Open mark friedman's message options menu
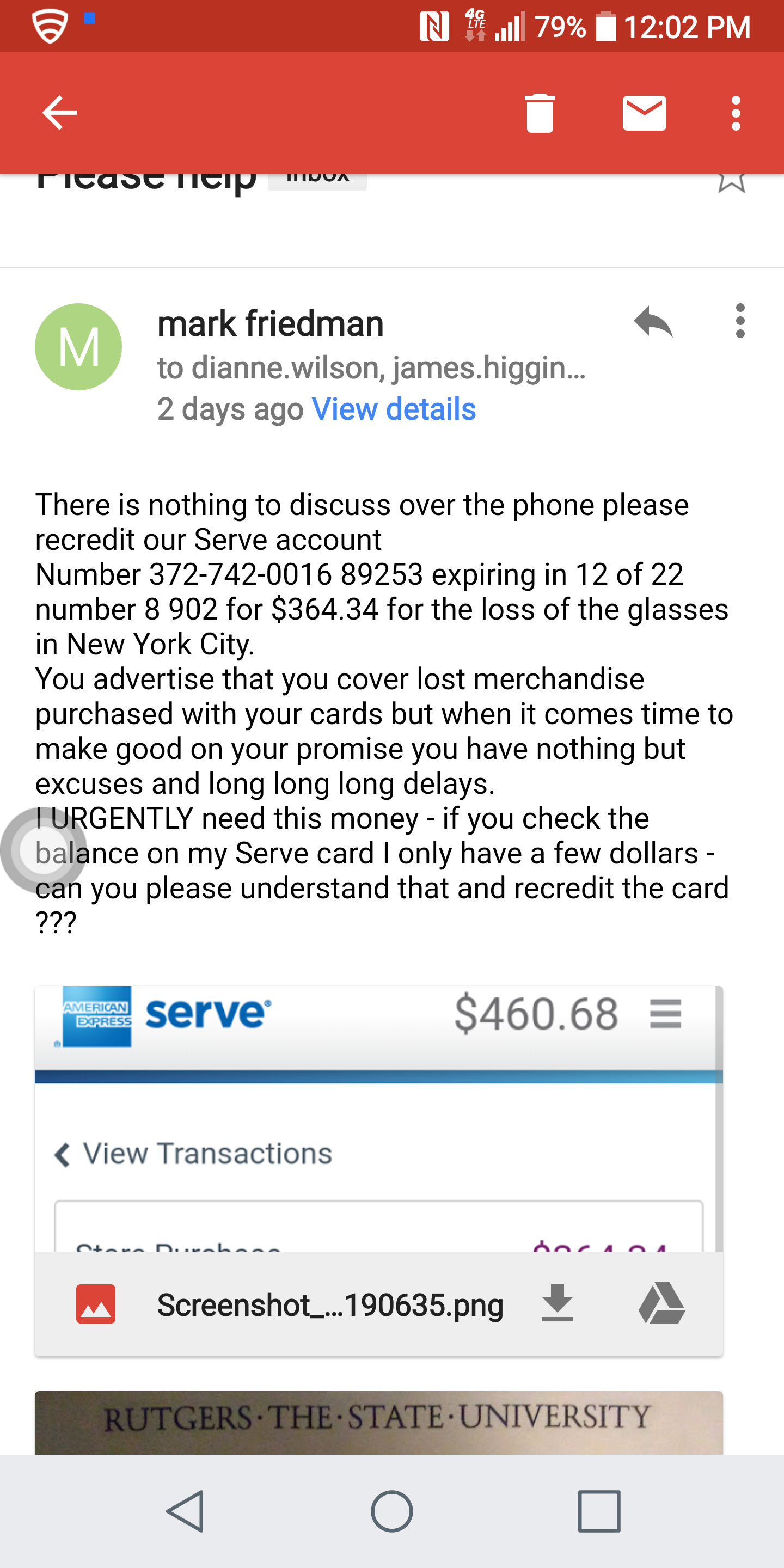The height and width of the screenshot is (1568, 784). 740,321
